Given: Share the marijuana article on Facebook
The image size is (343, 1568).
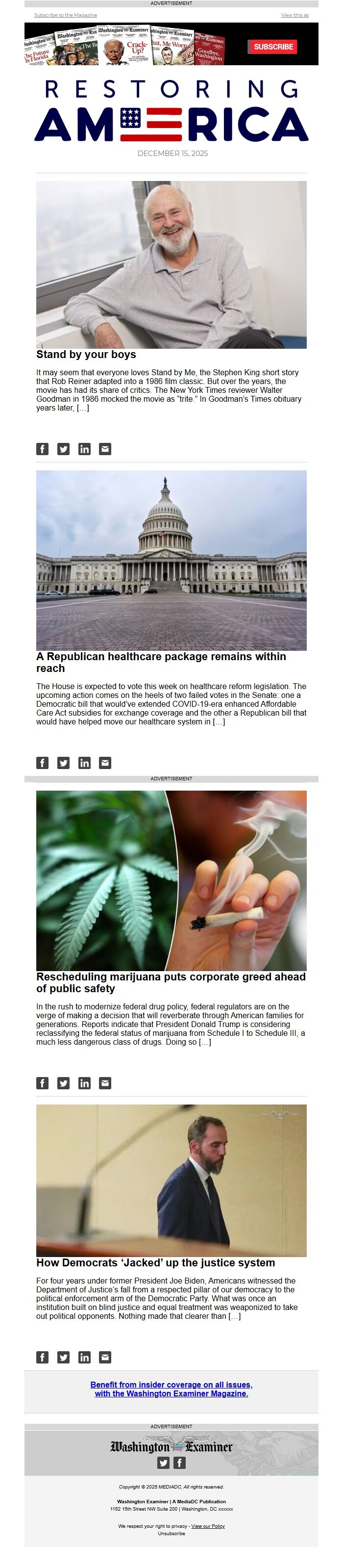Looking at the screenshot, I should [x=42, y=1083].
